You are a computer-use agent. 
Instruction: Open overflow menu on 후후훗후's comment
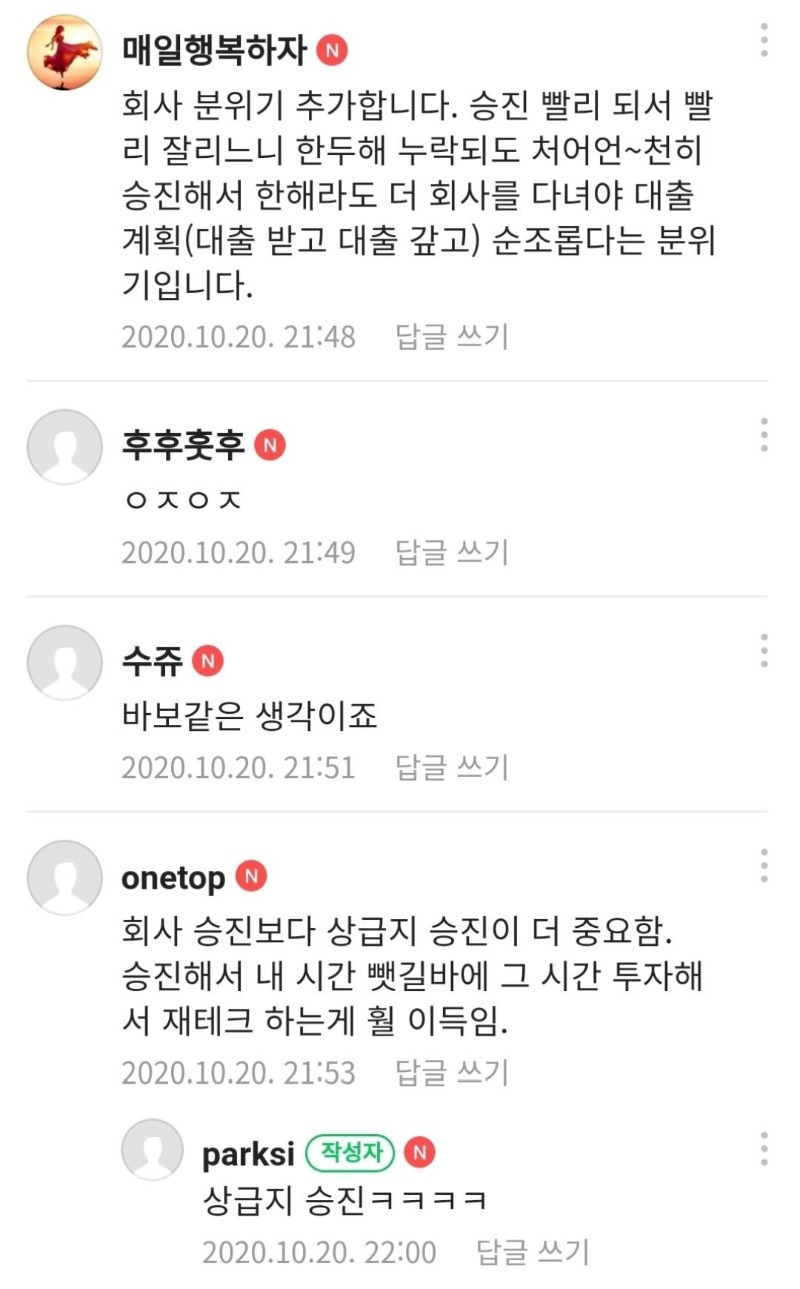coord(764,435)
